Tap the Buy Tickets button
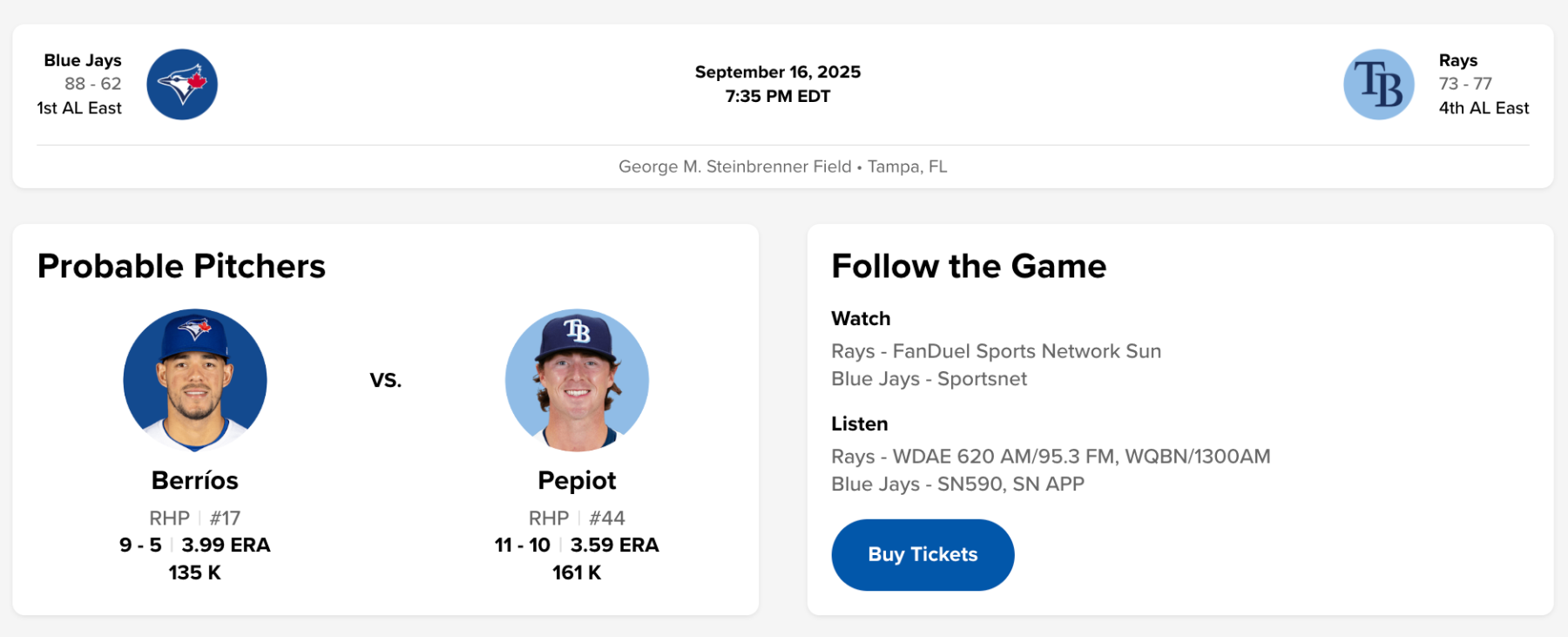 923,555
